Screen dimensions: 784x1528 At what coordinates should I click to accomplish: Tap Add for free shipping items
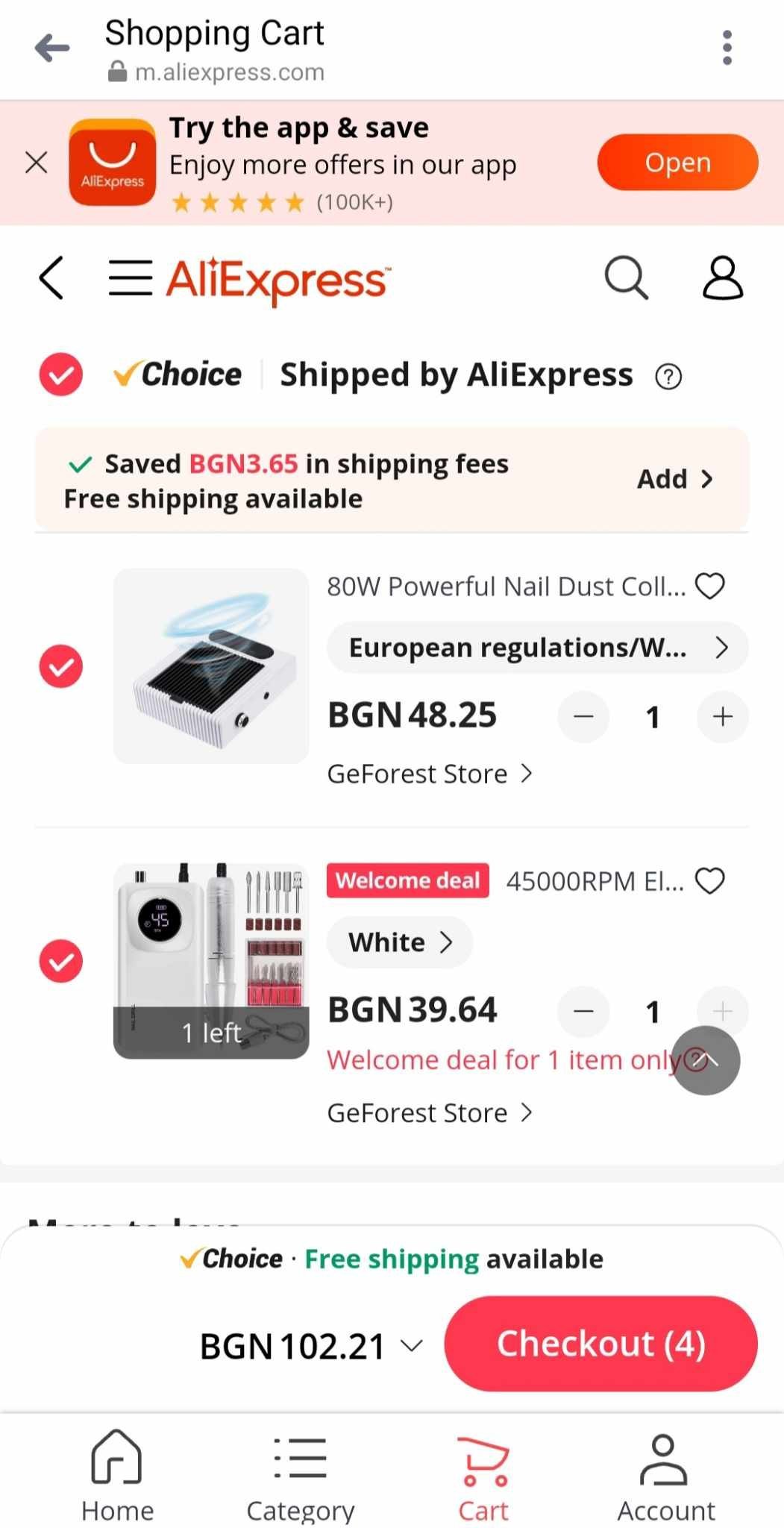tap(674, 479)
